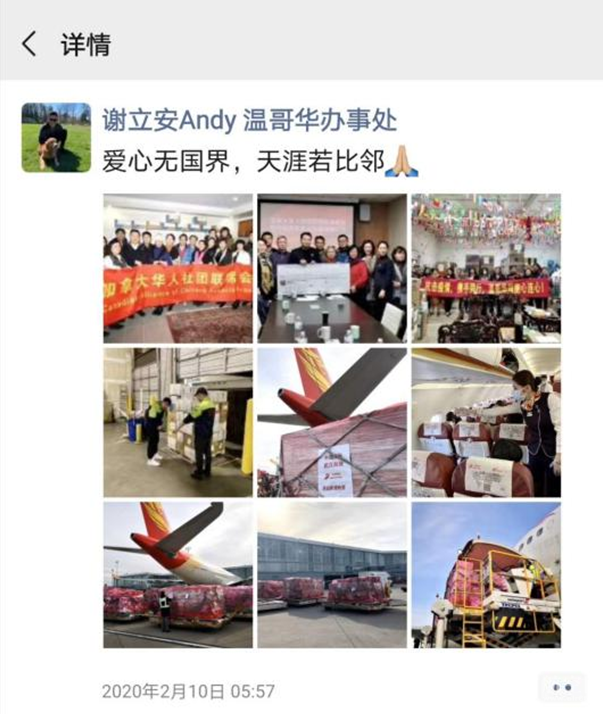
Task: View the photo of workers loading boxes
Action: pos(178,421)
